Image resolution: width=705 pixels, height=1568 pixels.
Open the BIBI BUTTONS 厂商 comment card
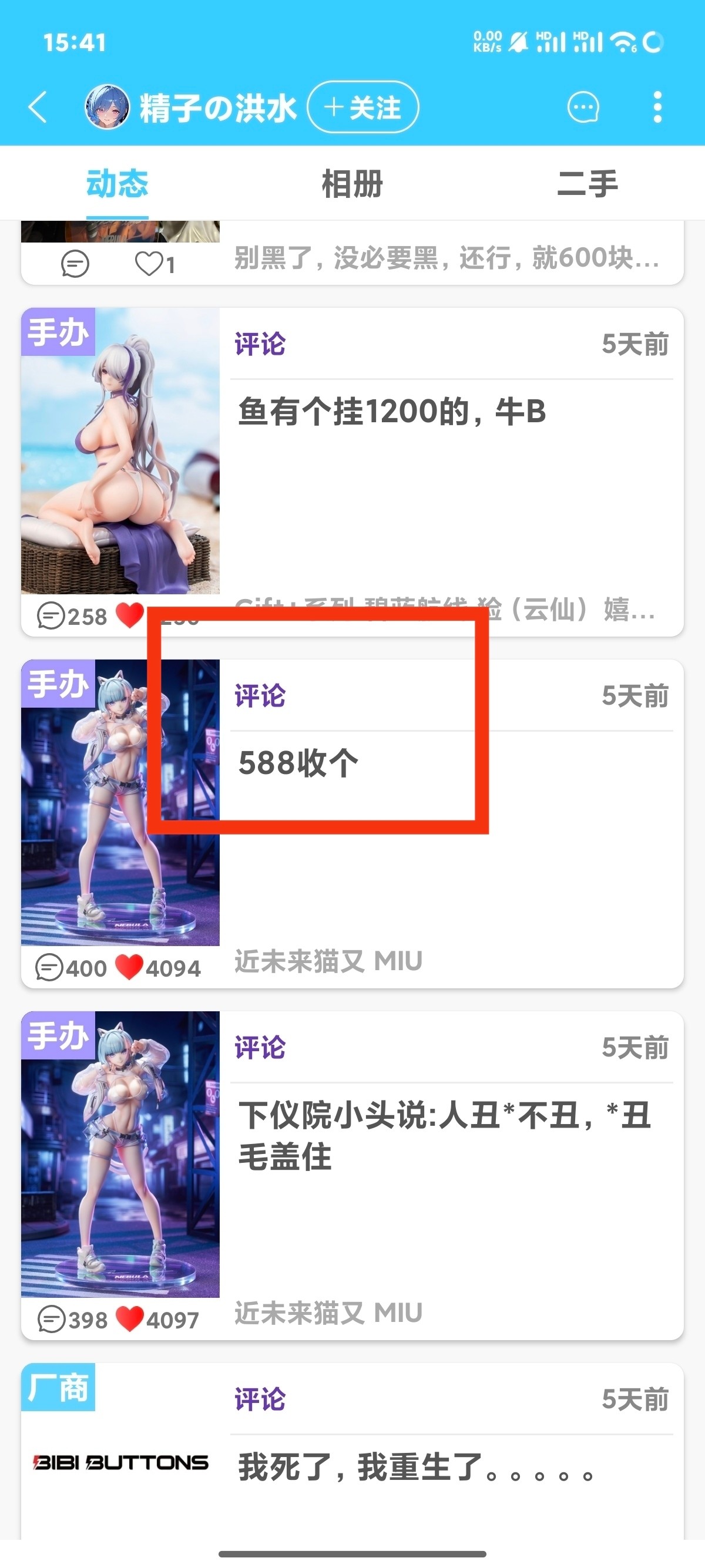[352, 1452]
